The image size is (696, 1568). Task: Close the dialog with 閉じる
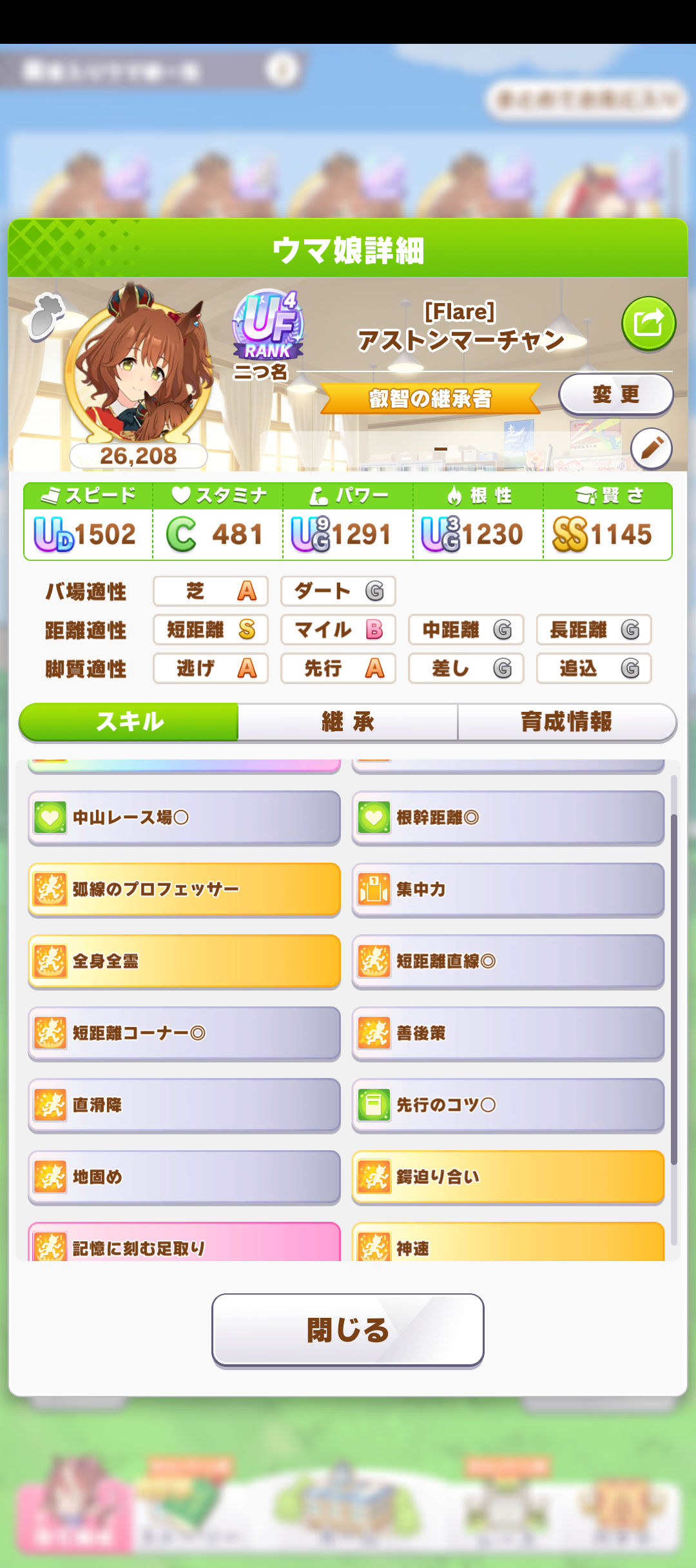pos(348,1329)
